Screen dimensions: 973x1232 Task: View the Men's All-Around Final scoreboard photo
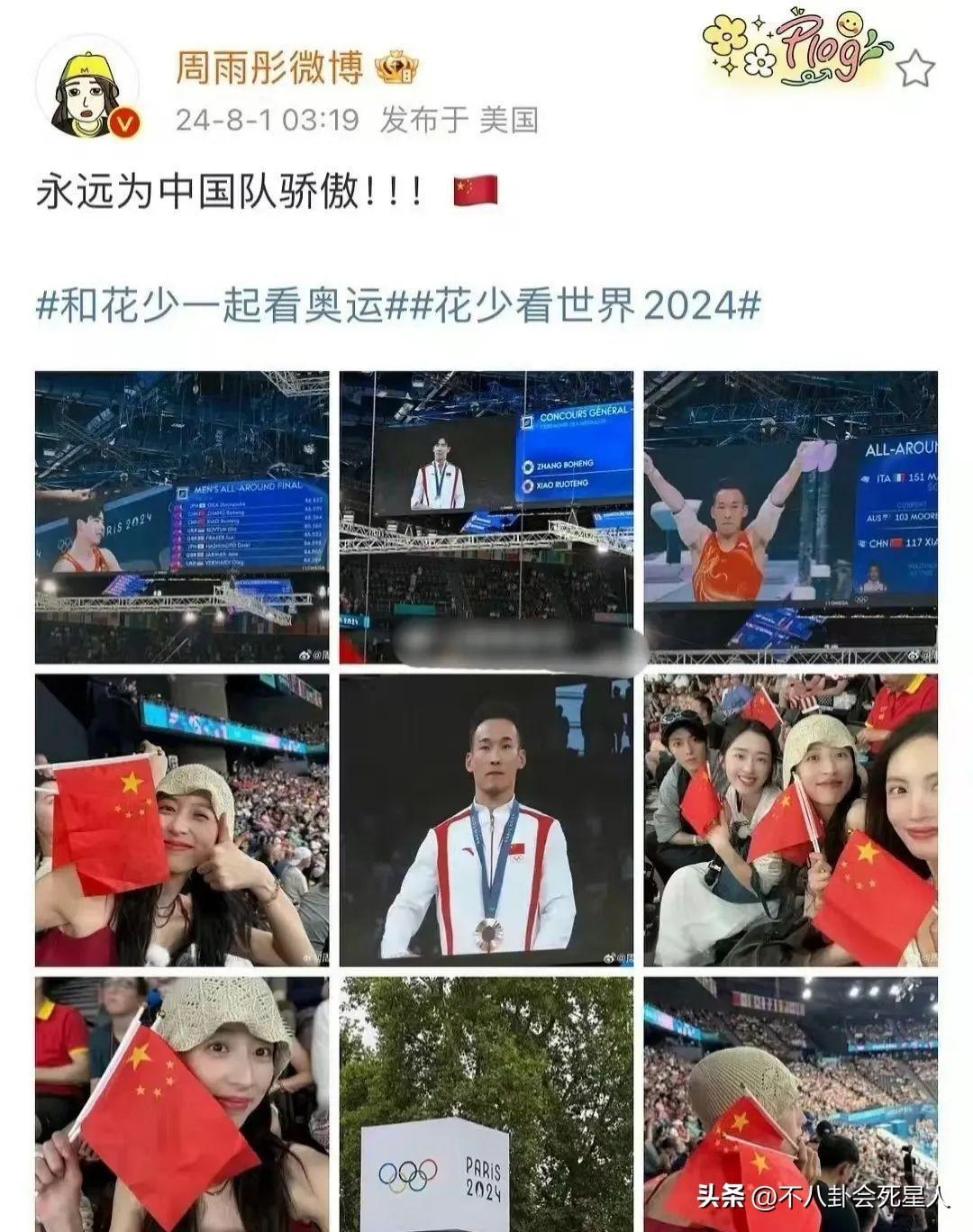[182, 516]
